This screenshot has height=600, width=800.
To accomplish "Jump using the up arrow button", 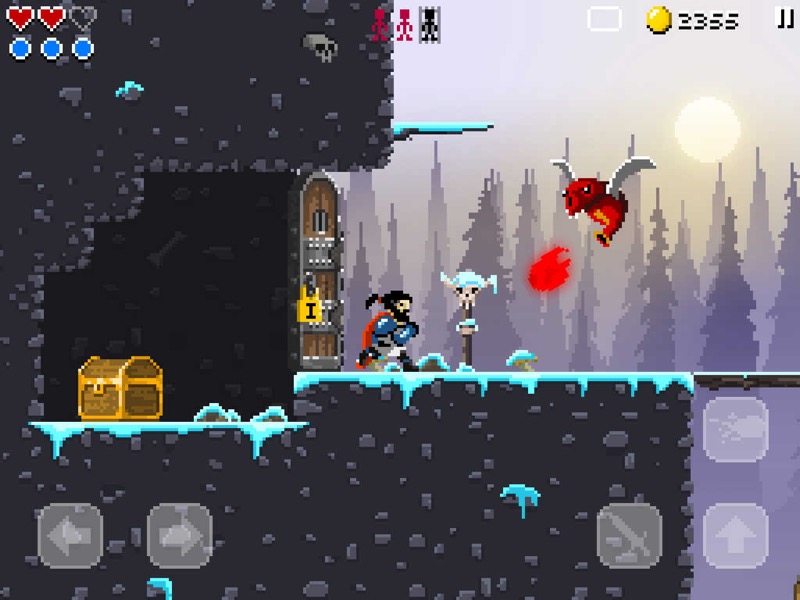I will point(735,536).
